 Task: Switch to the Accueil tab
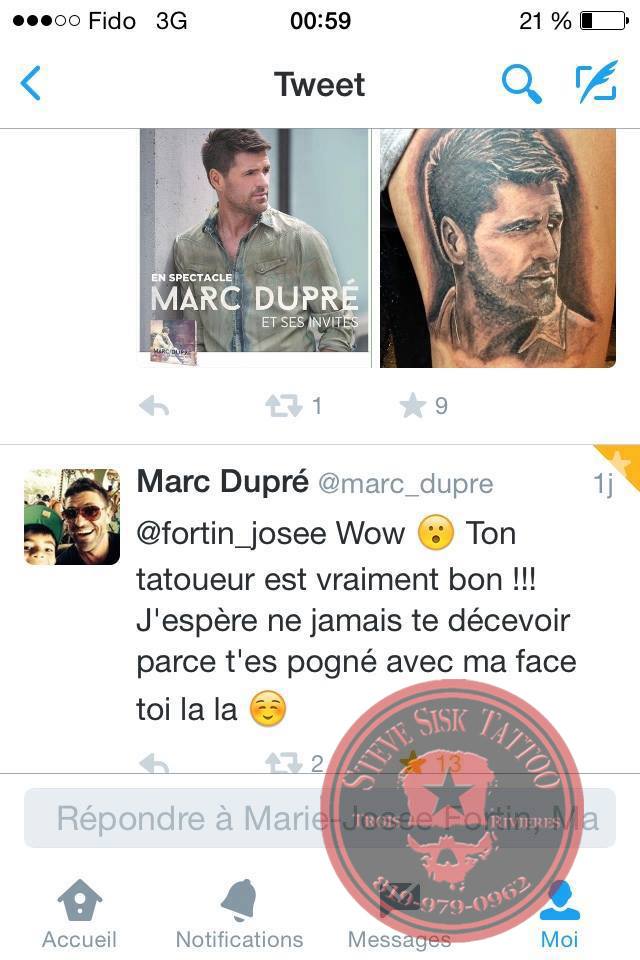(x=79, y=913)
